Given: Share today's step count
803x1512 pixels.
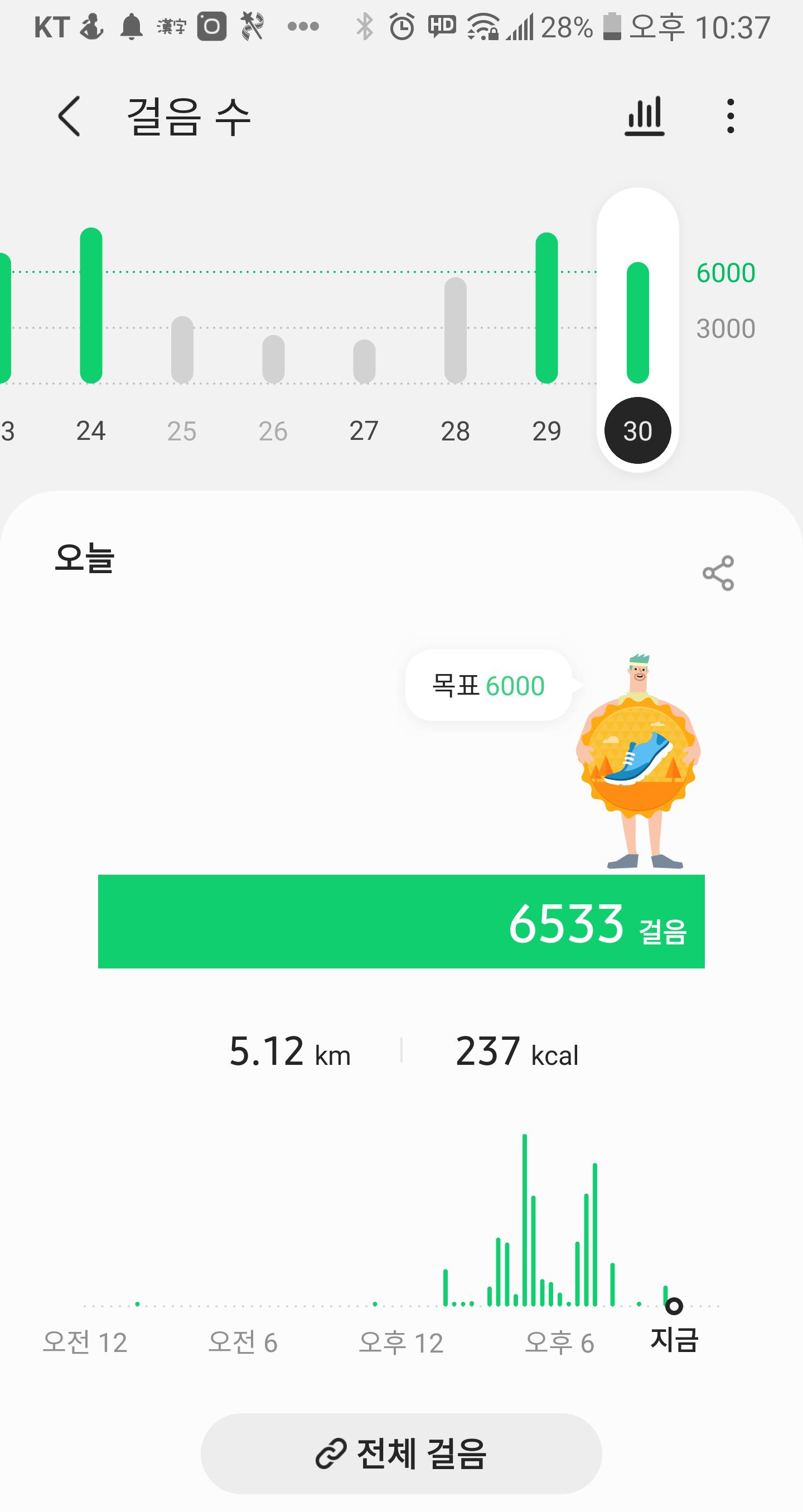Looking at the screenshot, I should coord(718,573).
